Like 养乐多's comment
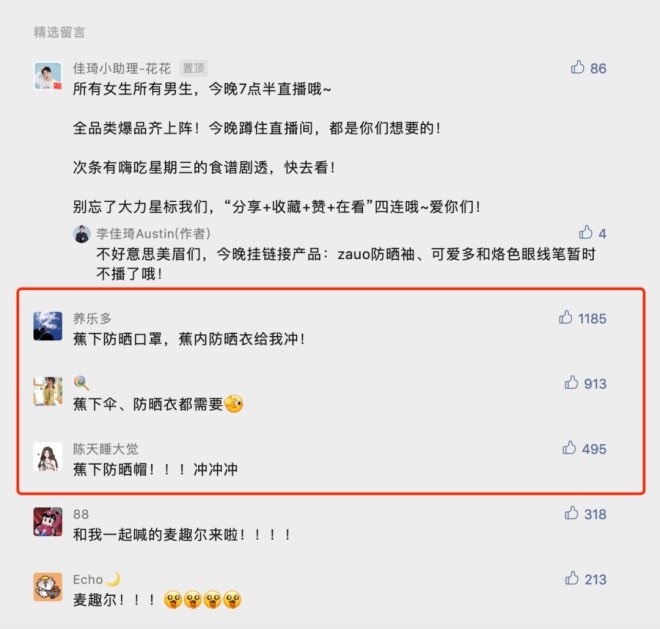This screenshot has width=660, height=629. click(x=566, y=318)
